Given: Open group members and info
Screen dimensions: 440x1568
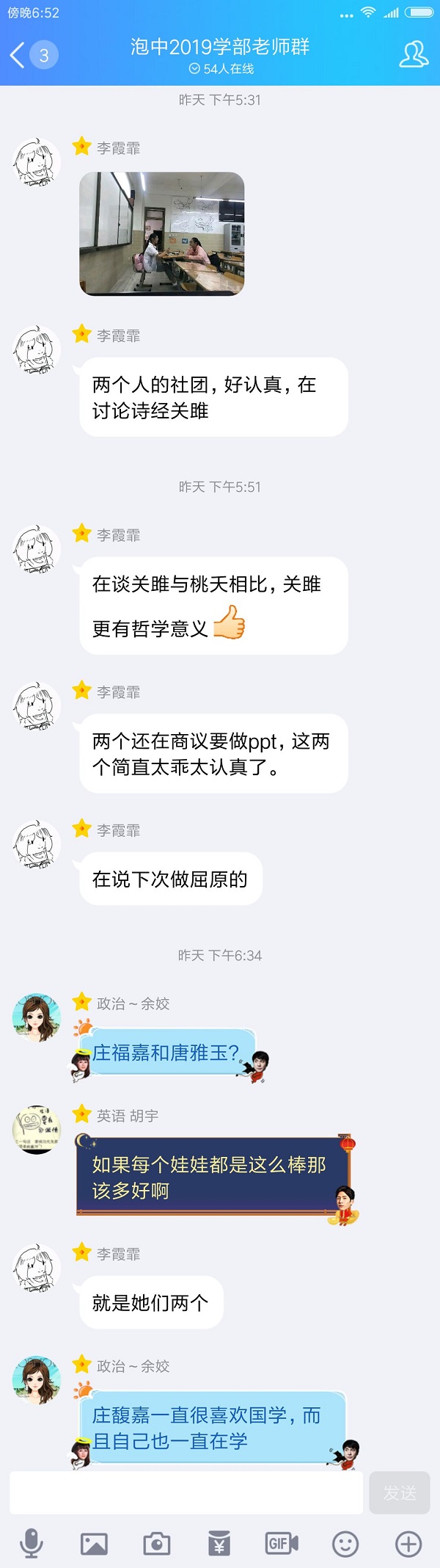Looking at the screenshot, I should coord(414,55).
